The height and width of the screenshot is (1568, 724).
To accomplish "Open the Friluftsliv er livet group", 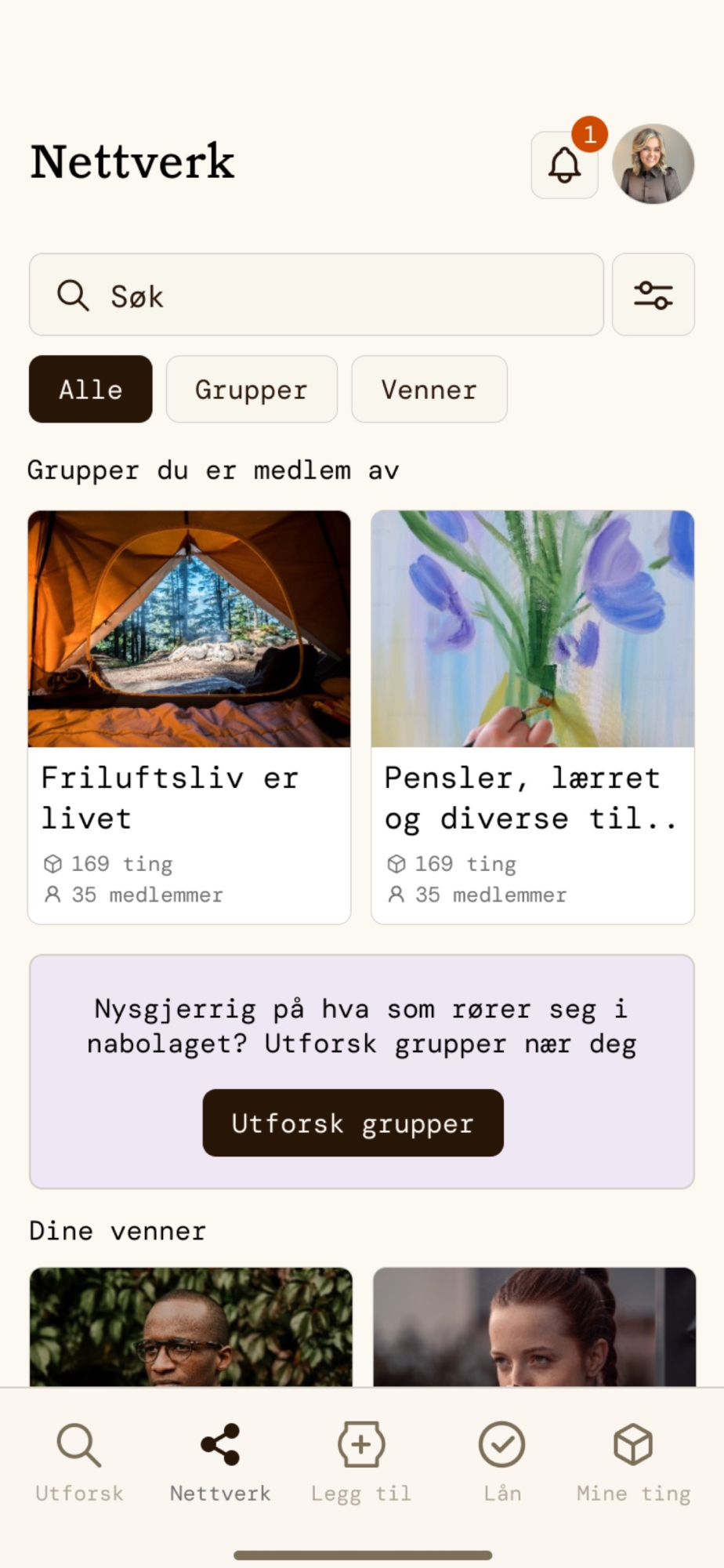I will click(x=189, y=717).
